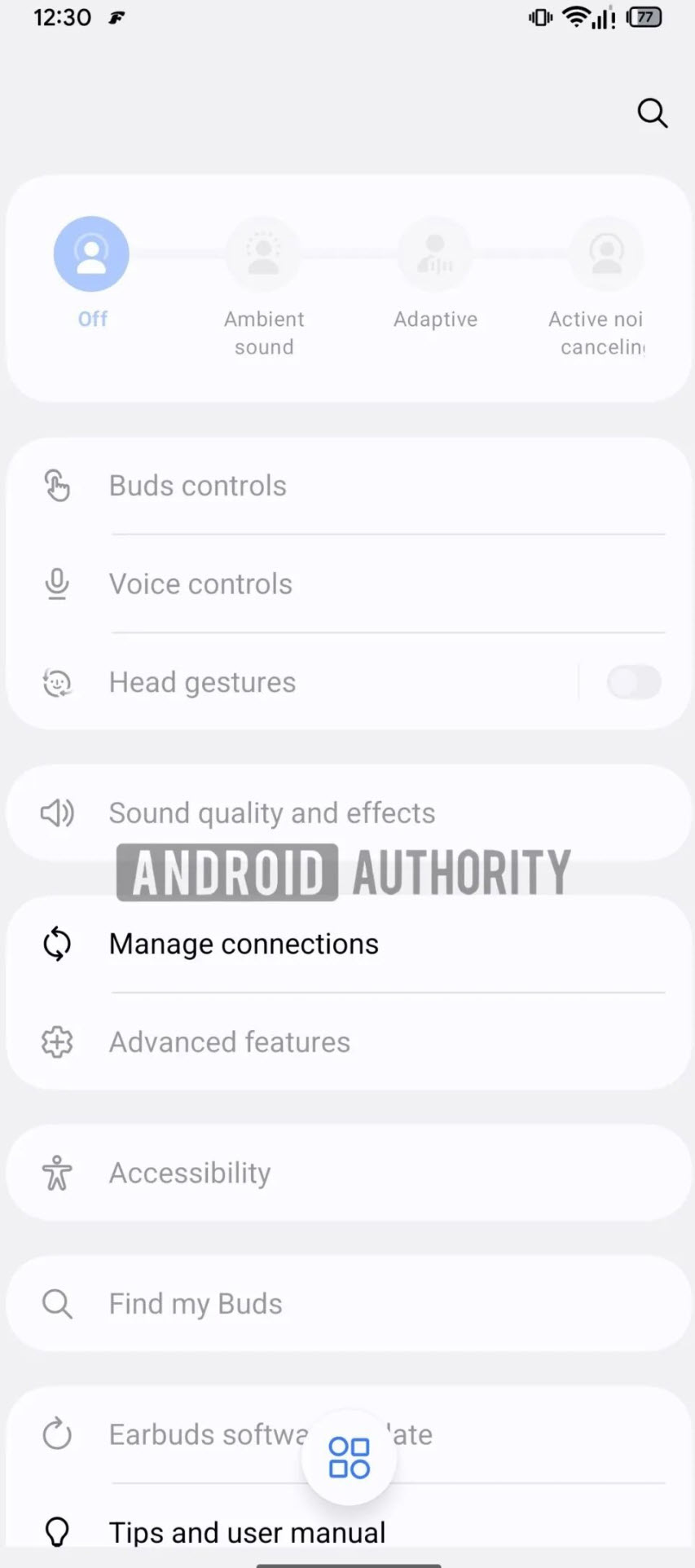Select the Off noise control mode
This screenshot has height=1568, width=695.
(x=91, y=254)
